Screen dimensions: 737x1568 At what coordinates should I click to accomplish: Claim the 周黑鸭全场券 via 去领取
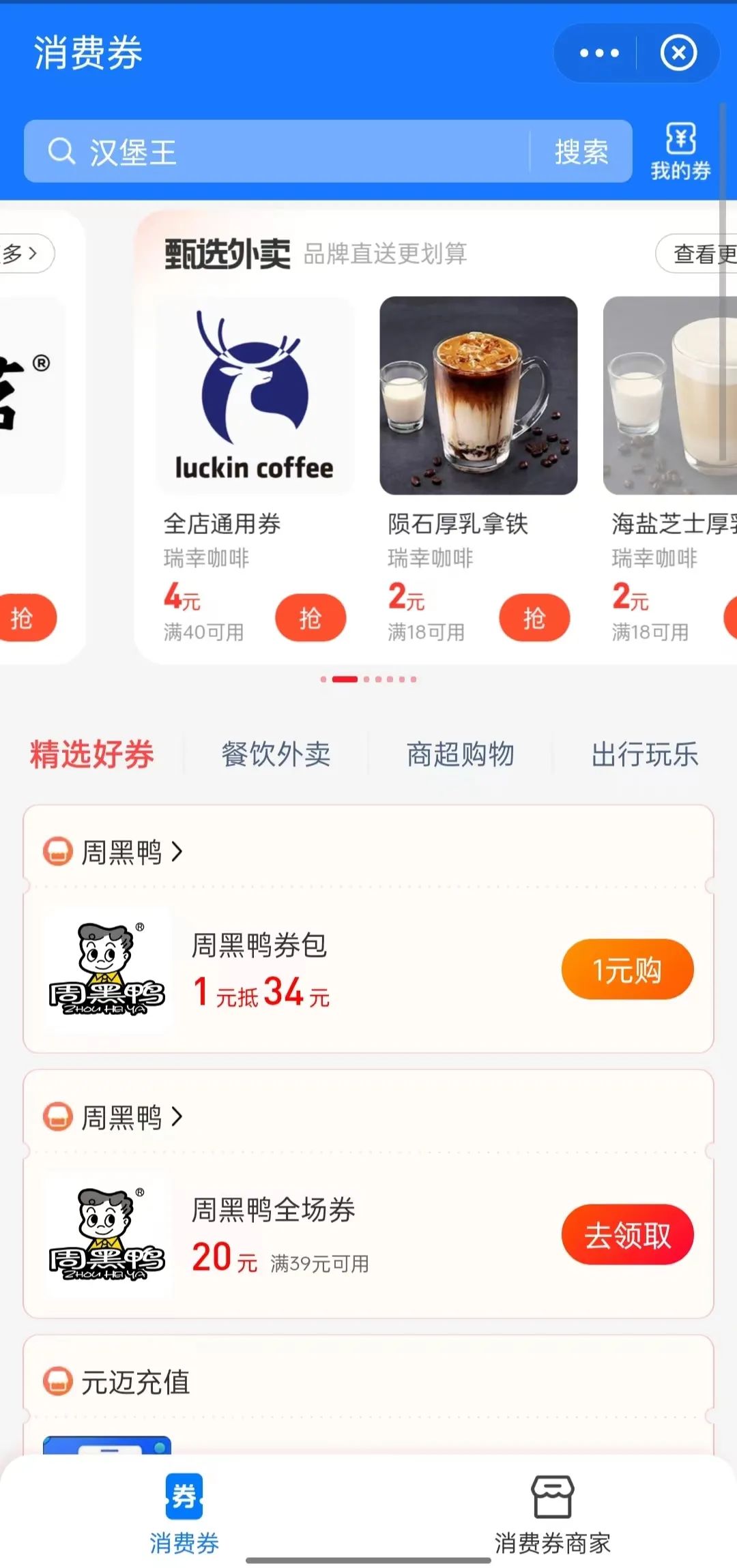(x=626, y=1234)
